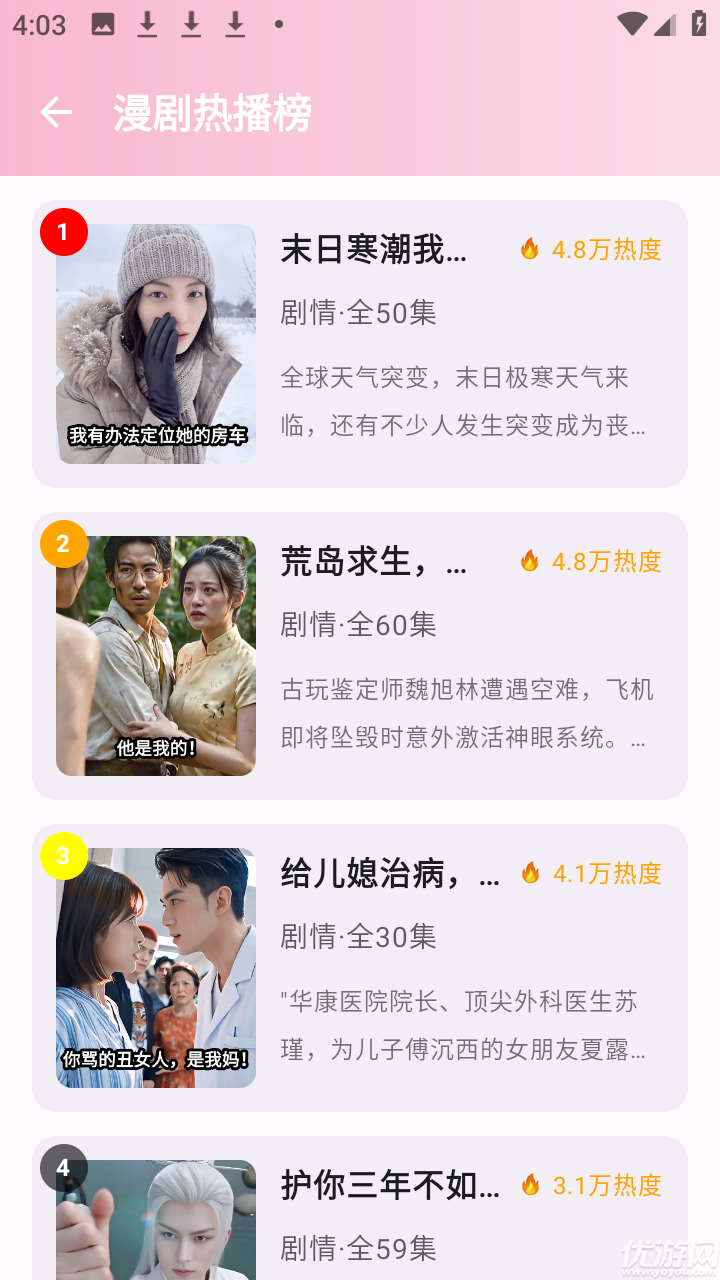Viewport: 720px width, 1280px height.
Task: Tap the flame icon showing 3.1万热度
Action: pyautogui.click(x=531, y=1185)
